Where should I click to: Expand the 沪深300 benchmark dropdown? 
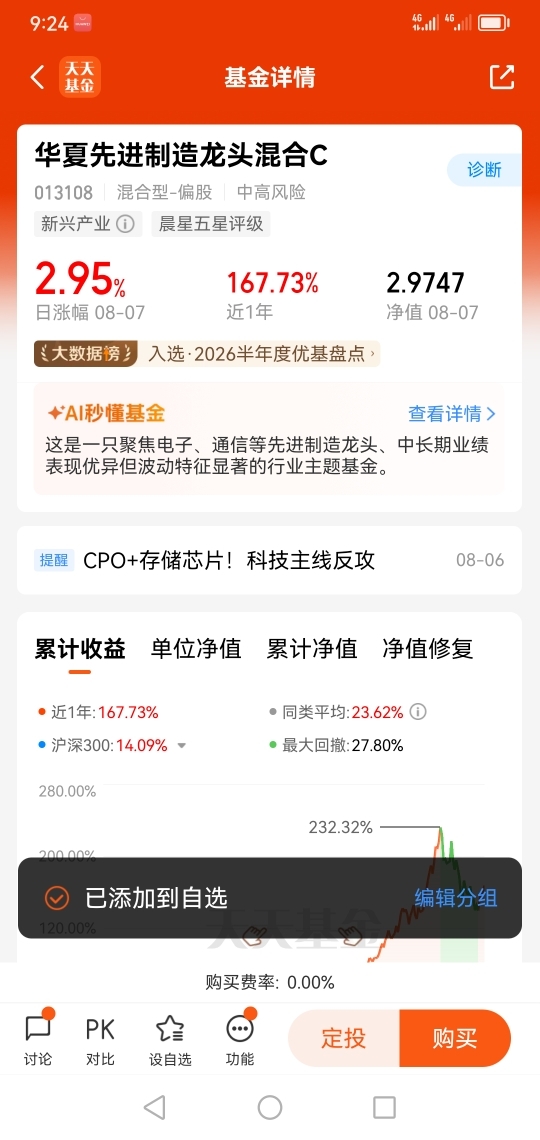pyautogui.click(x=182, y=745)
